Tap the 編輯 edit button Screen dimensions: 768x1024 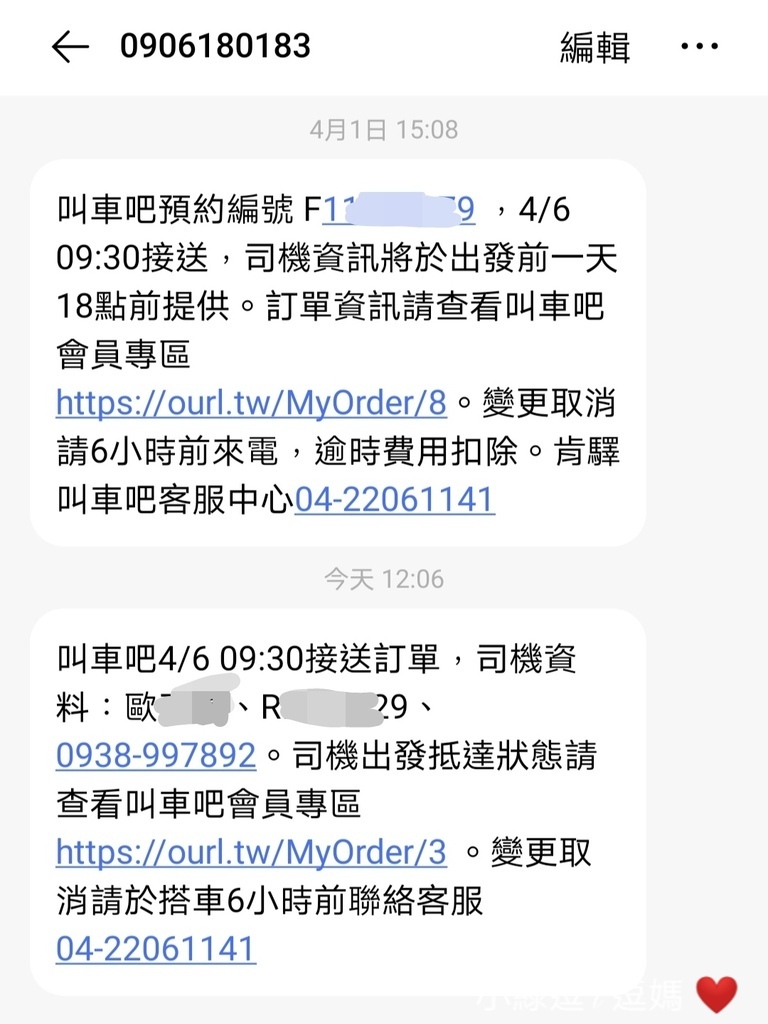594,47
